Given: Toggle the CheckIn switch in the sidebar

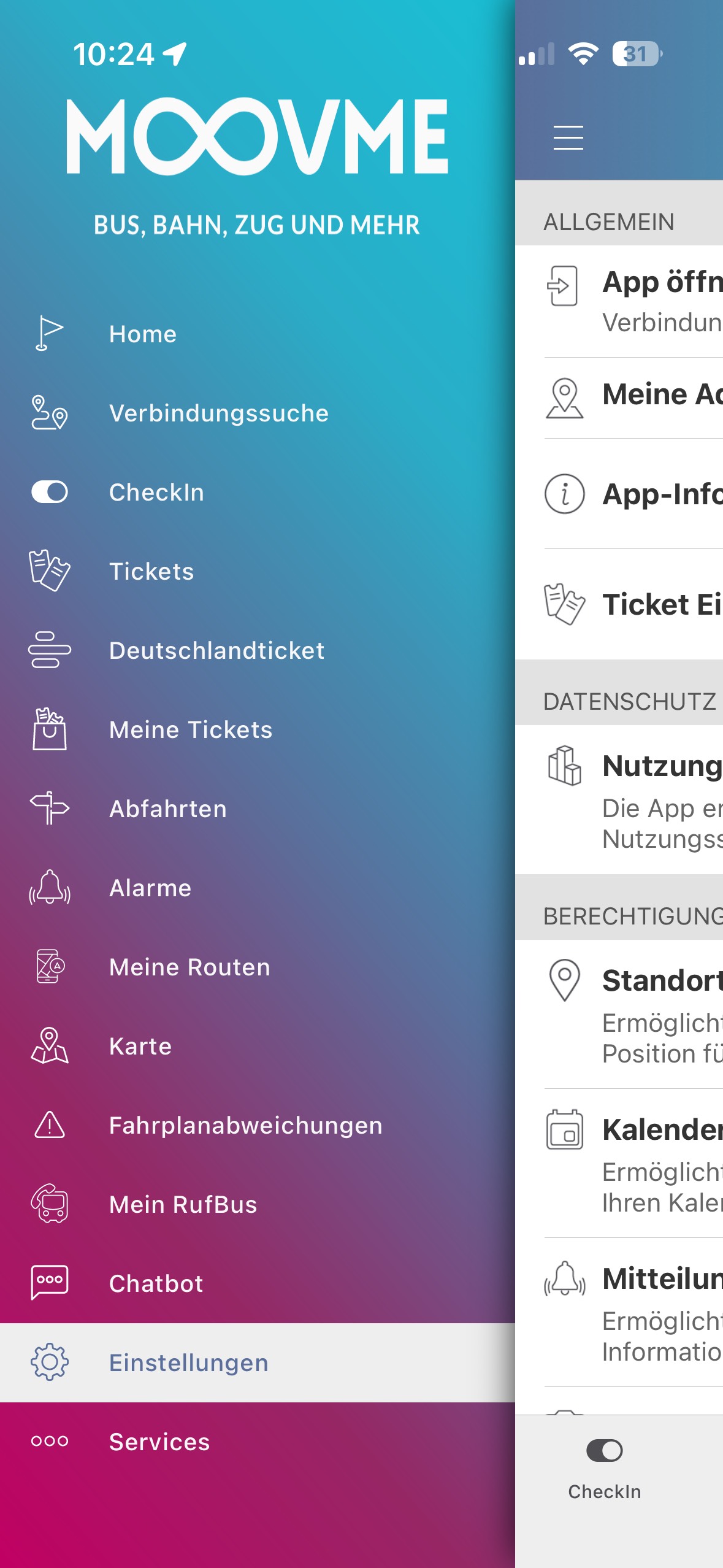Looking at the screenshot, I should 48,491.
